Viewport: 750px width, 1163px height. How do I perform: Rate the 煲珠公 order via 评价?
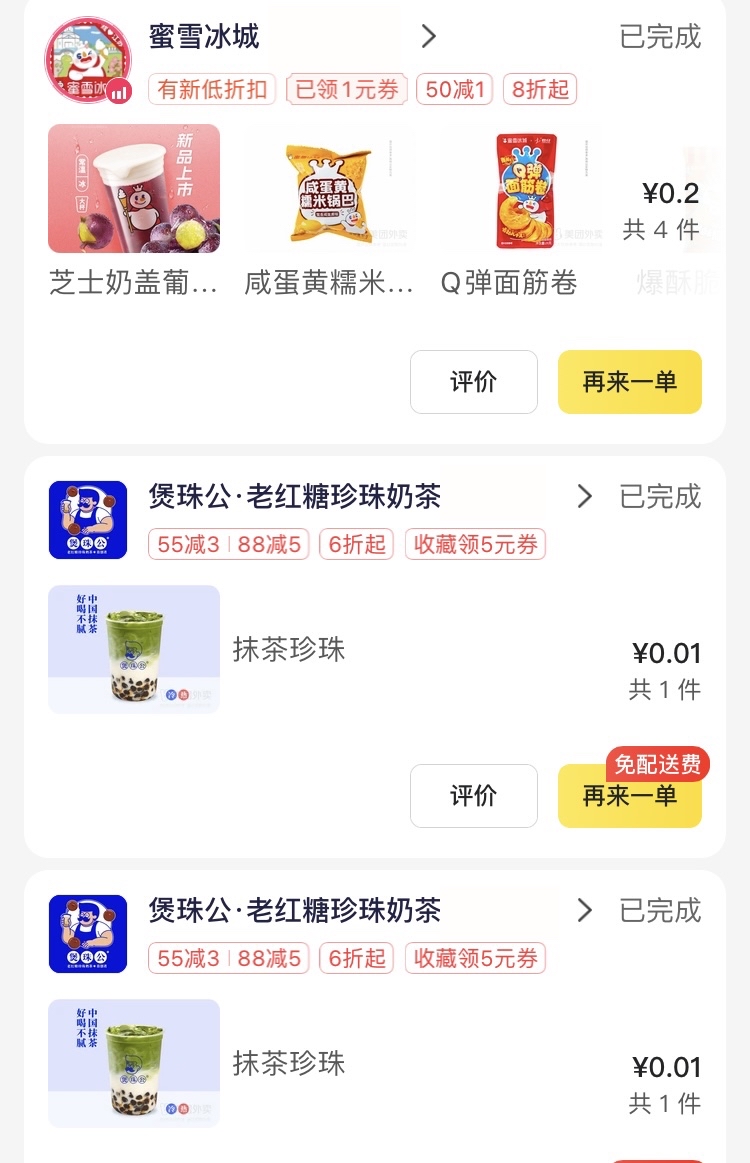click(473, 796)
